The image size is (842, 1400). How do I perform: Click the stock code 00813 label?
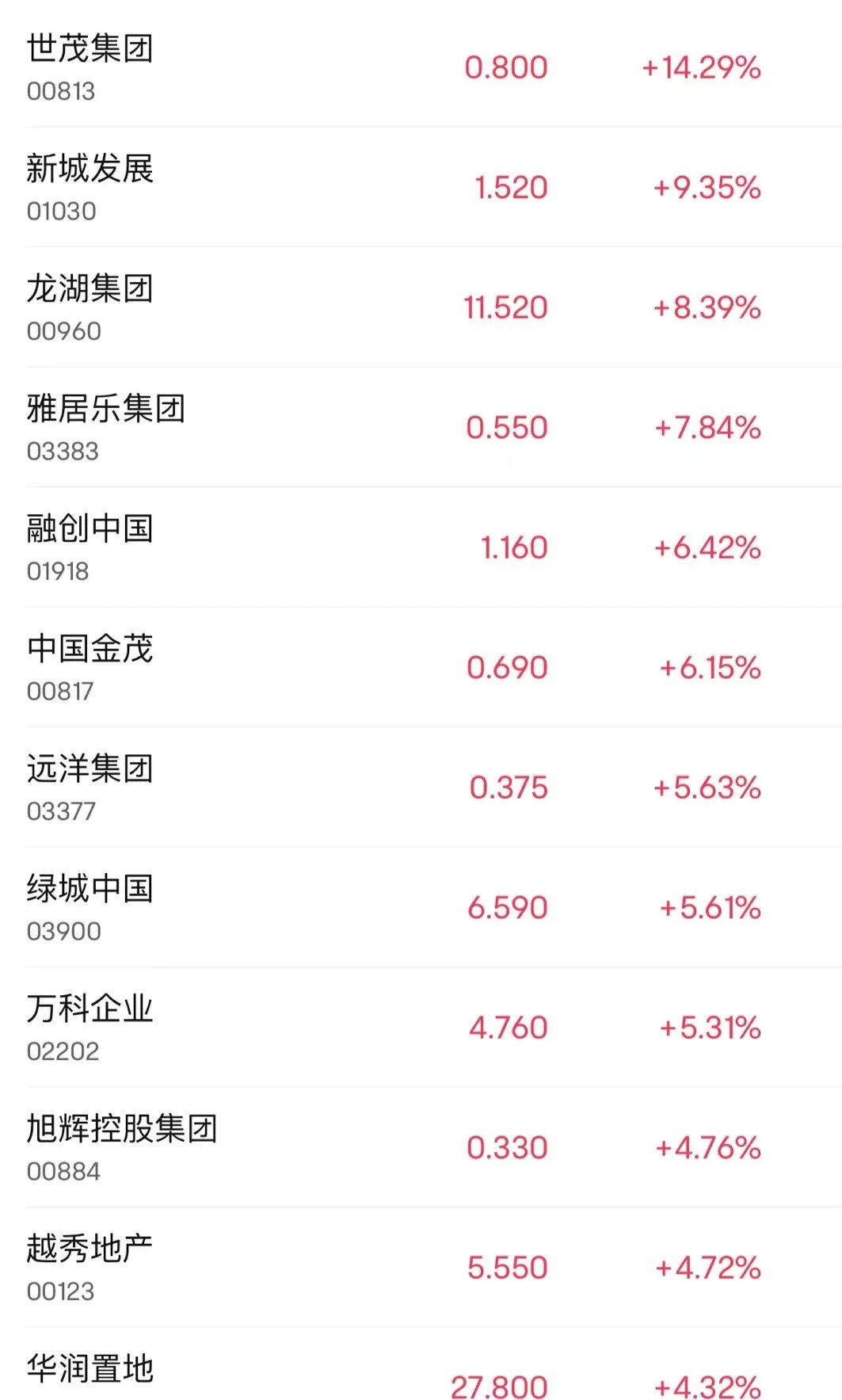(64, 90)
